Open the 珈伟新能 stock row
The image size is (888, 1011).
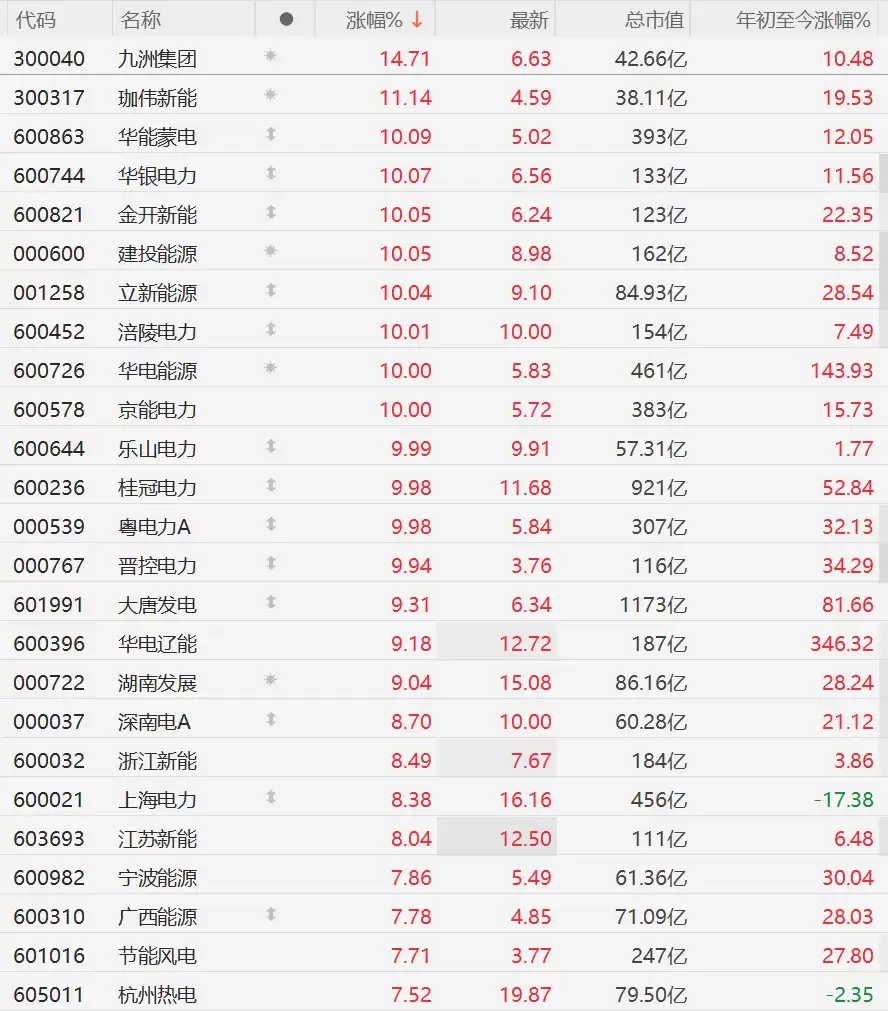click(444, 97)
